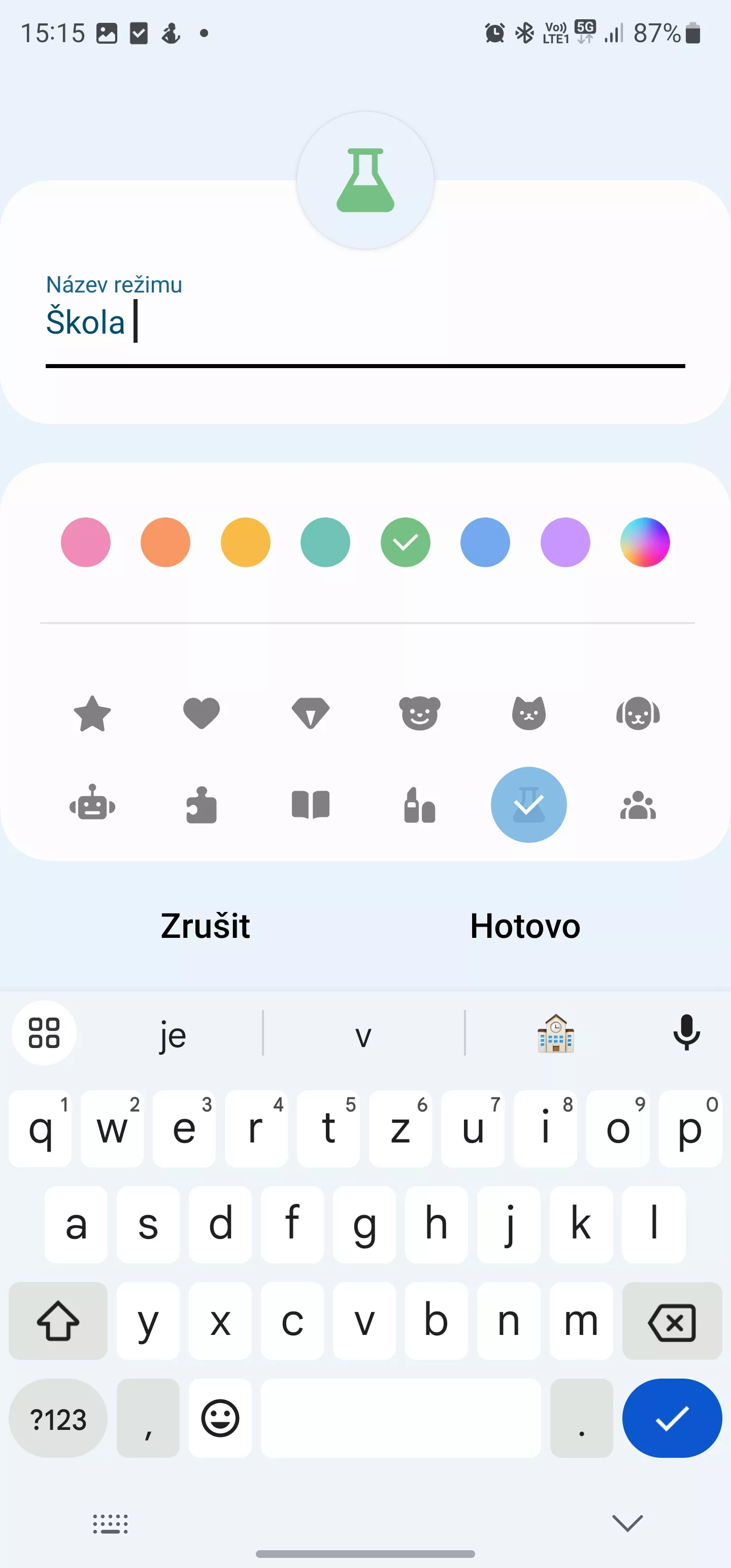Viewport: 731px width, 1568px height.
Task: Start voice input with the microphone
Action: point(686,1033)
